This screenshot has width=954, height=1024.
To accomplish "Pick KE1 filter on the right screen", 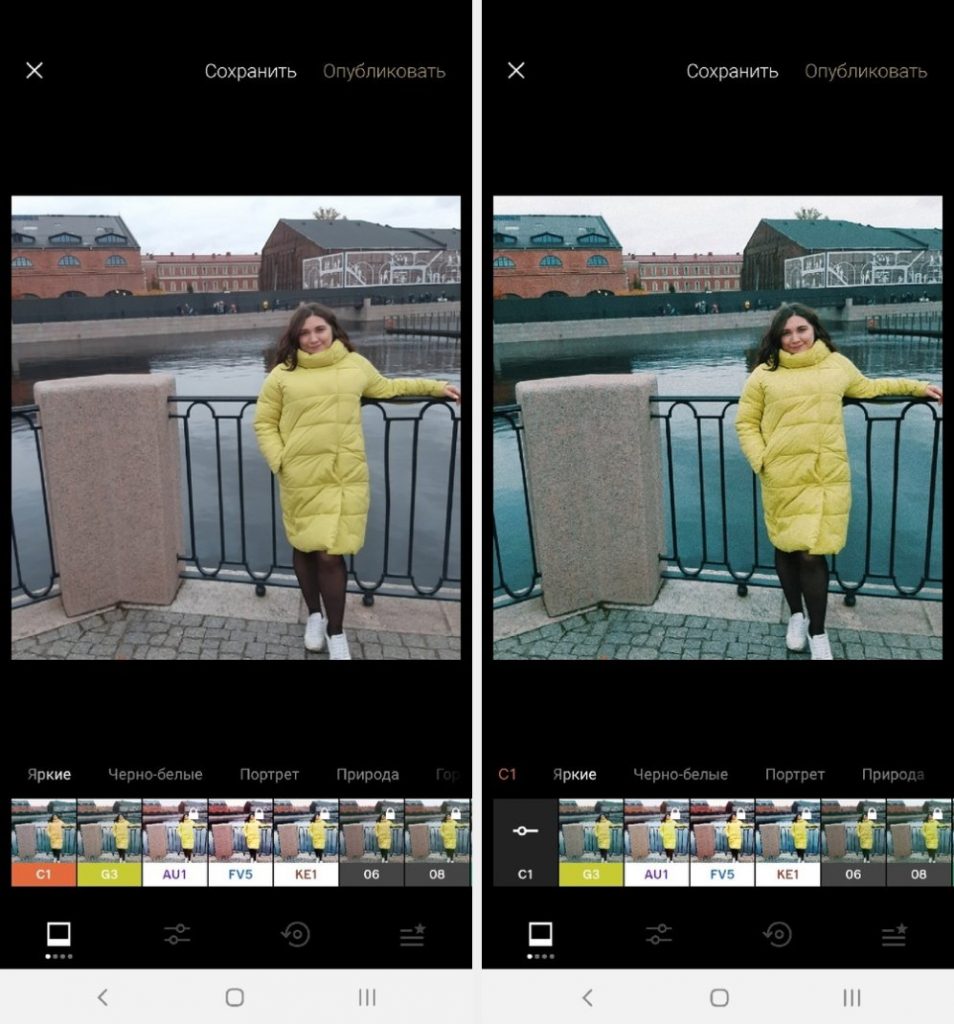I will 787,842.
